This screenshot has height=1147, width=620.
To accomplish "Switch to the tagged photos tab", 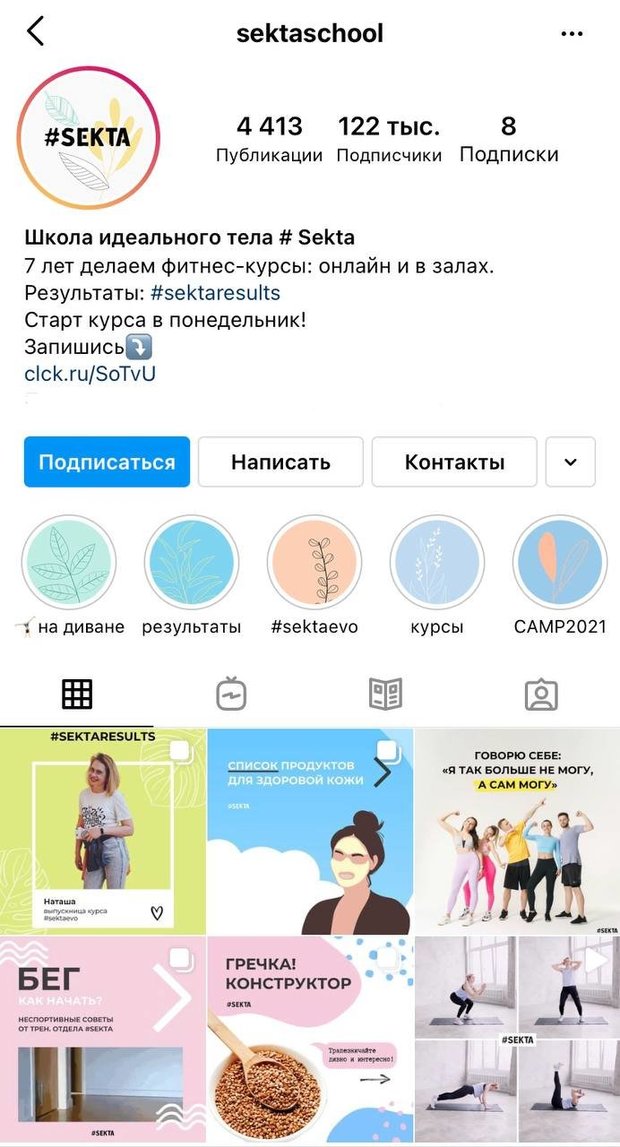I will coord(541,693).
